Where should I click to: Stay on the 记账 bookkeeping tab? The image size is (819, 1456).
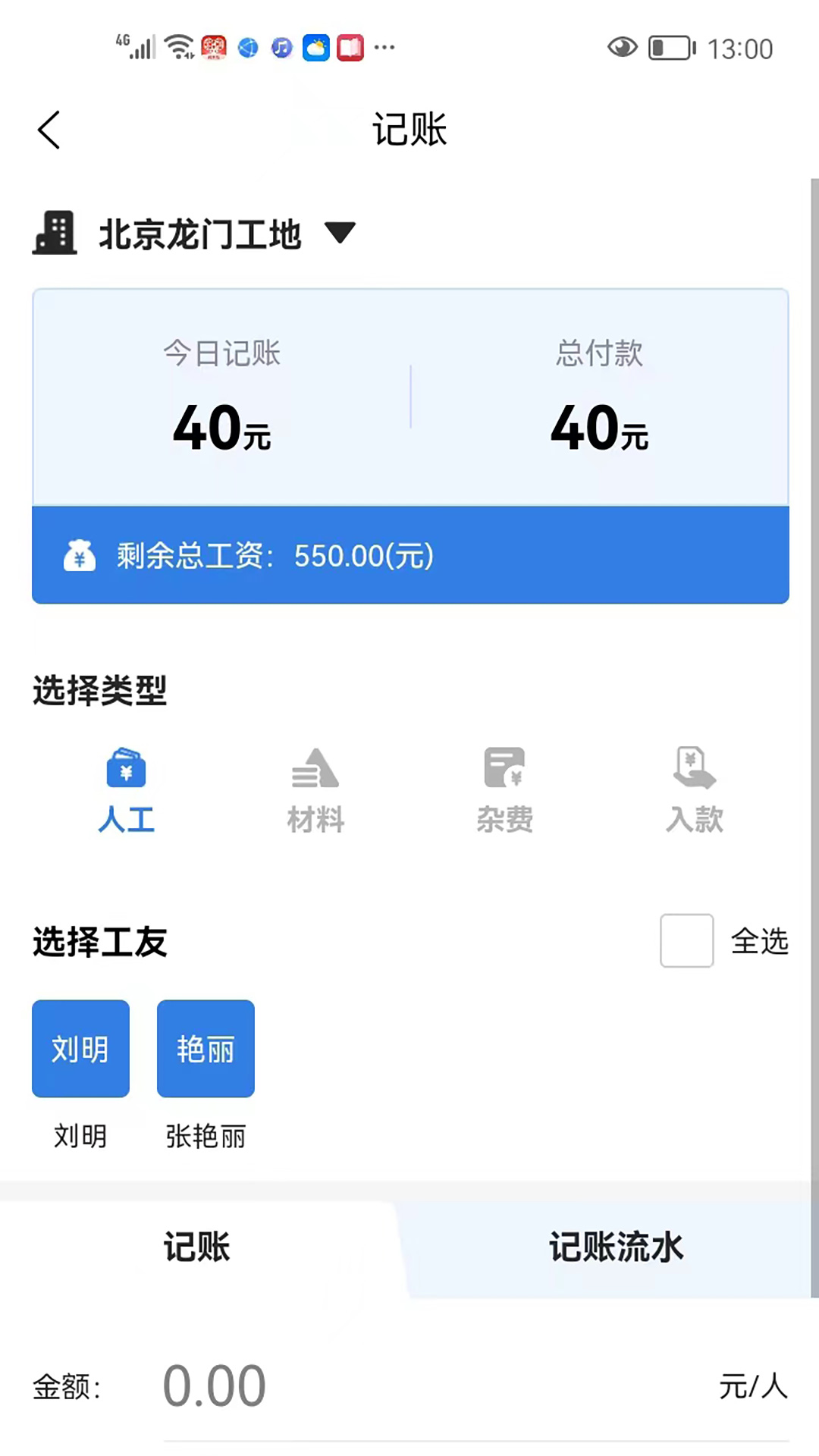click(195, 1246)
